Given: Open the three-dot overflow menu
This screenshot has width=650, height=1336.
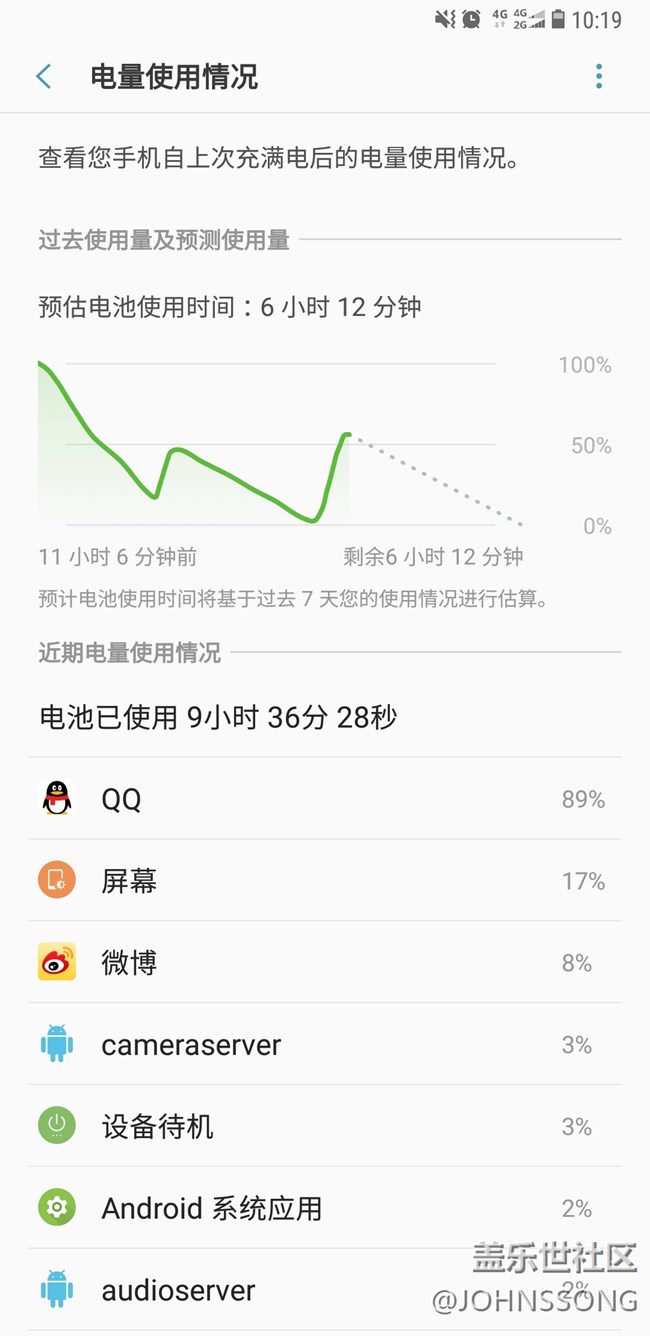Looking at the screenshot, I should tap(598, 76).
